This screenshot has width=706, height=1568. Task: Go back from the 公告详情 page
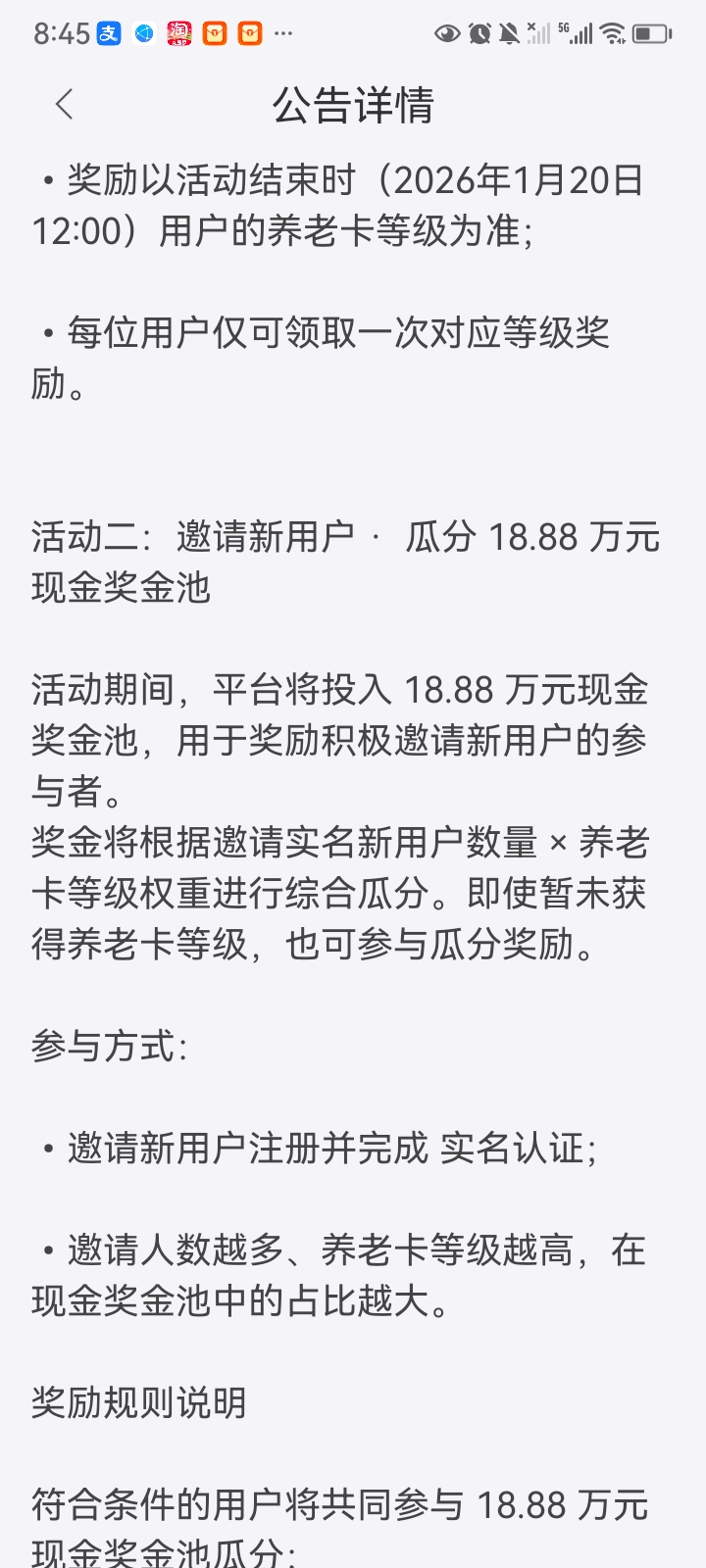[x=65, y=105]
